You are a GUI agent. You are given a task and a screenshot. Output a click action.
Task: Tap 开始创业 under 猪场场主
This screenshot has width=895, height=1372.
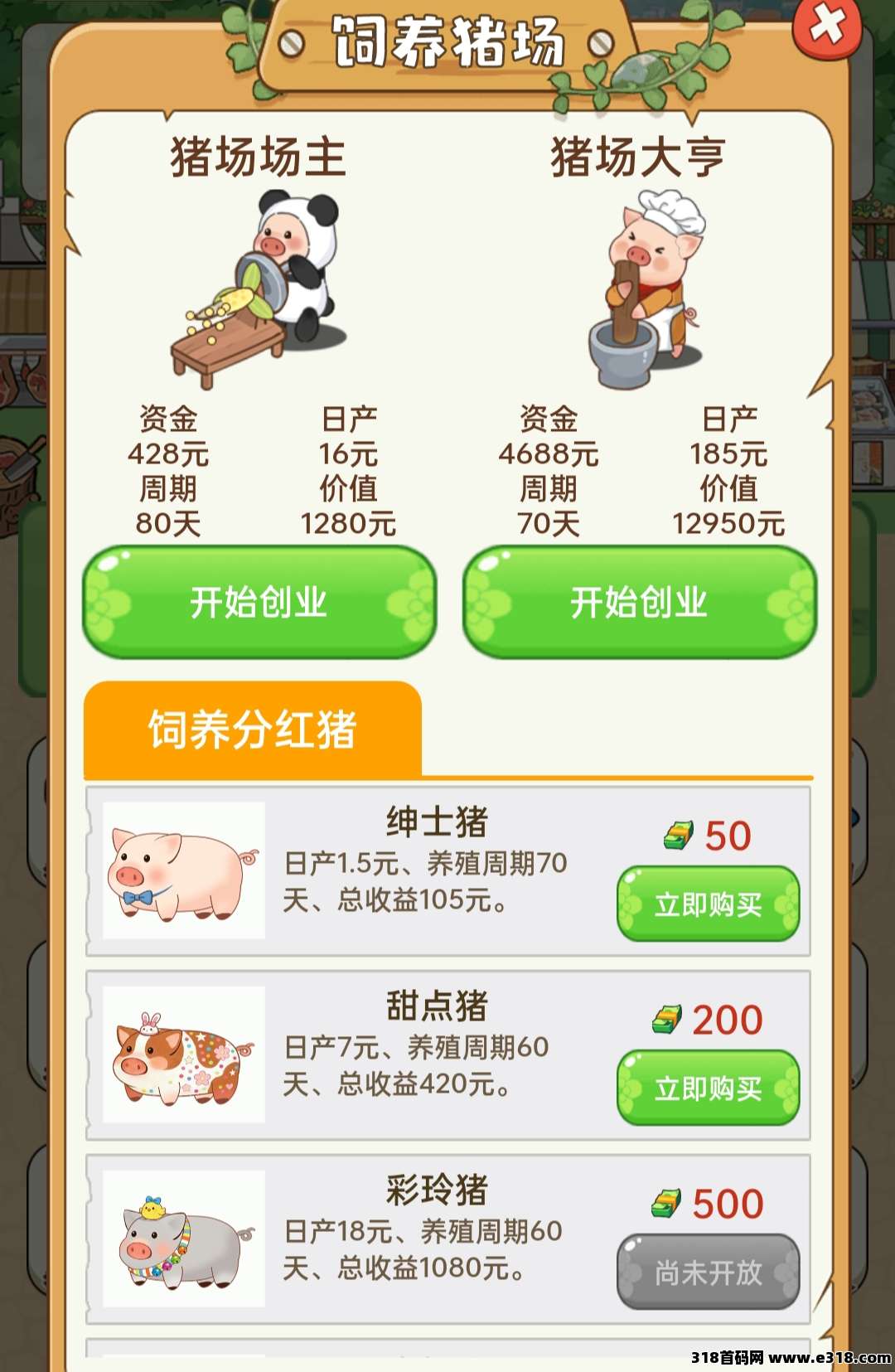tap(259, 602)
